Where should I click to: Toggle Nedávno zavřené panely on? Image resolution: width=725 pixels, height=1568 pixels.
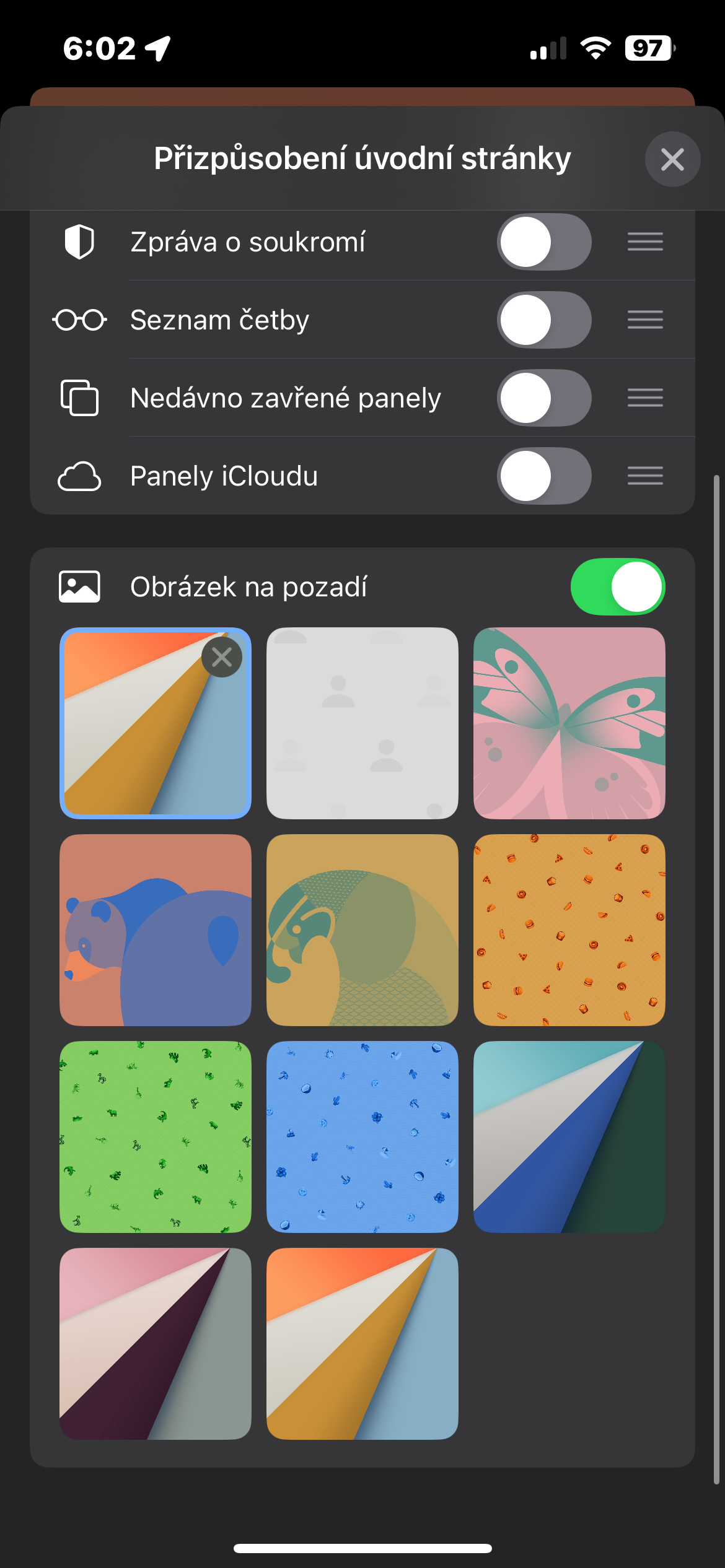[x=543, y=398]
